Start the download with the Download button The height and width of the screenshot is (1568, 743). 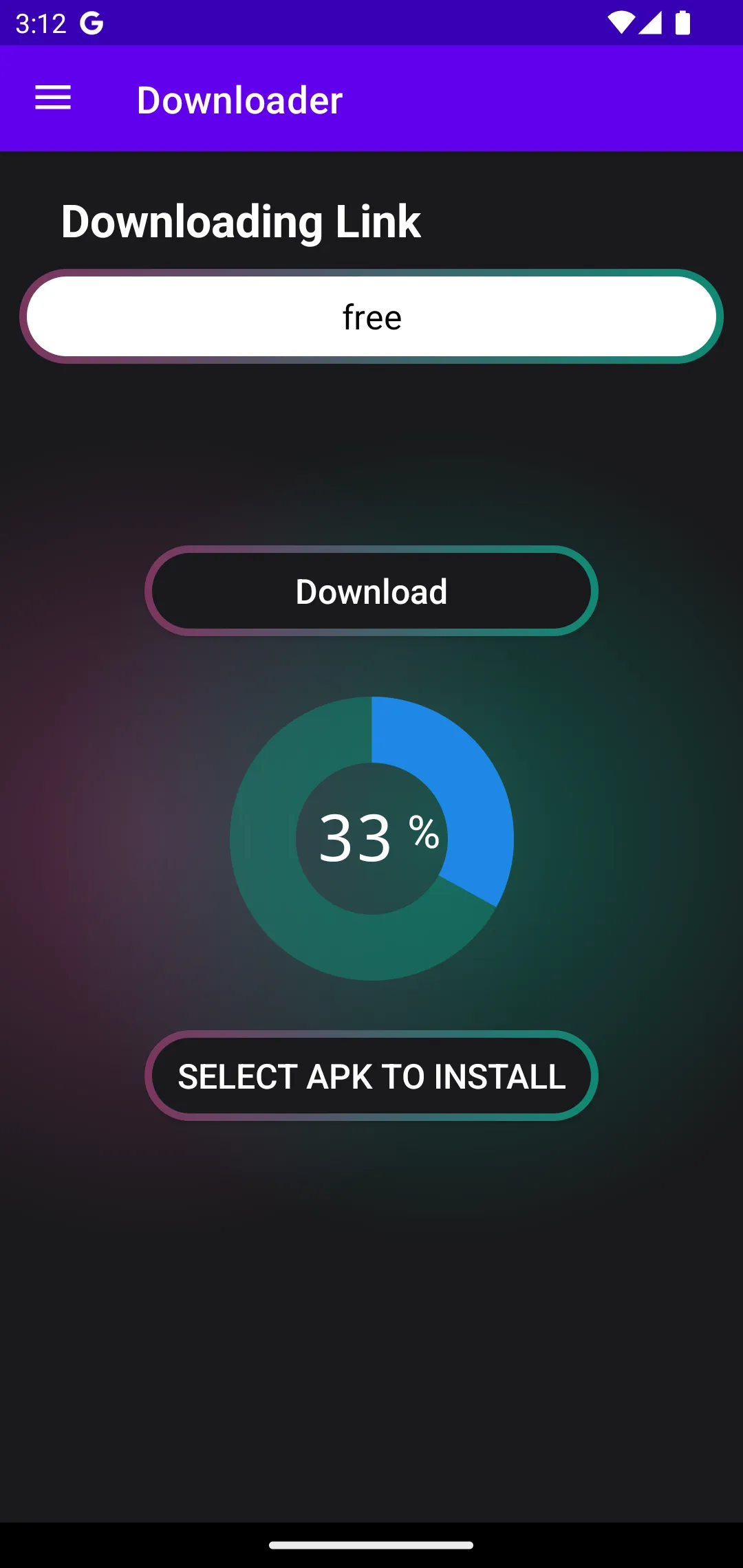click(371, 591)
